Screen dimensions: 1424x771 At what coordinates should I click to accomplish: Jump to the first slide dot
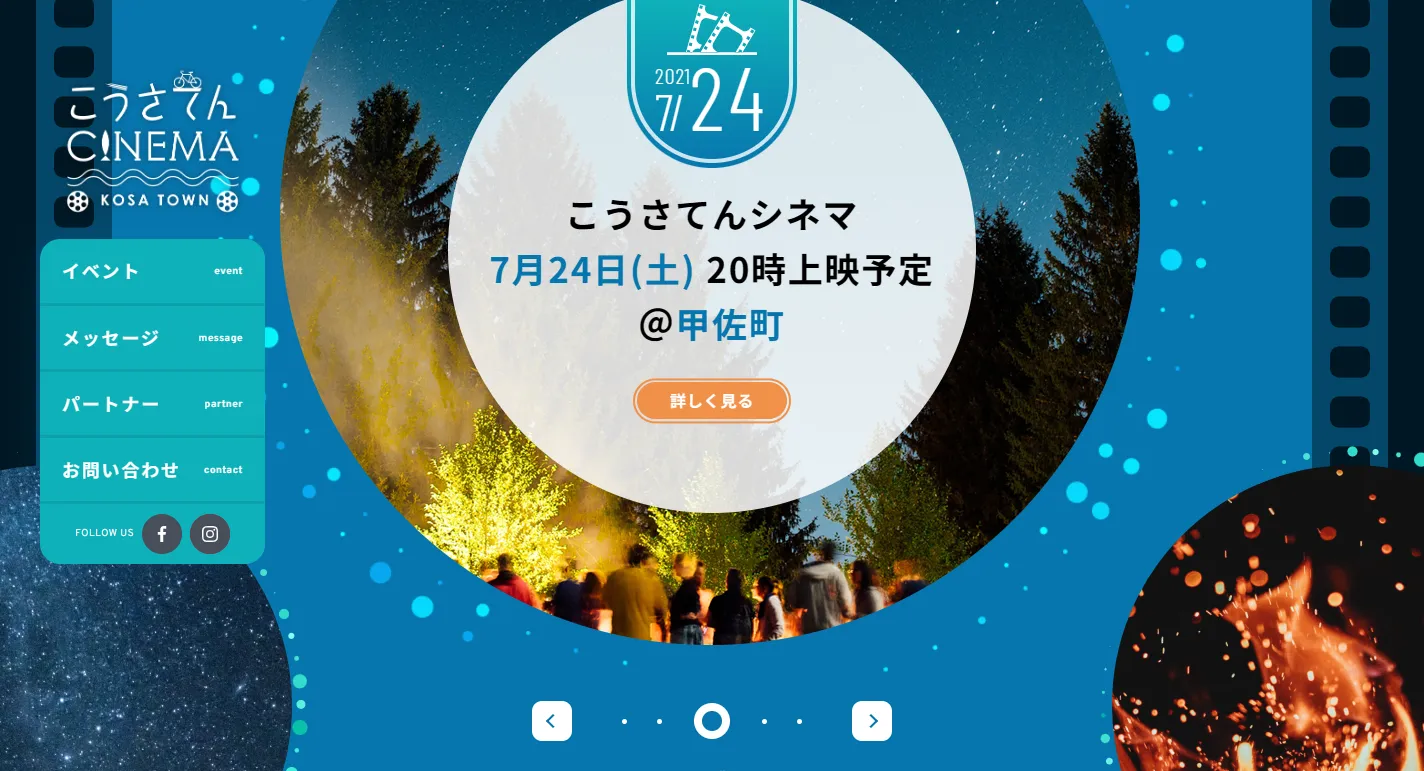pos(624,721)
